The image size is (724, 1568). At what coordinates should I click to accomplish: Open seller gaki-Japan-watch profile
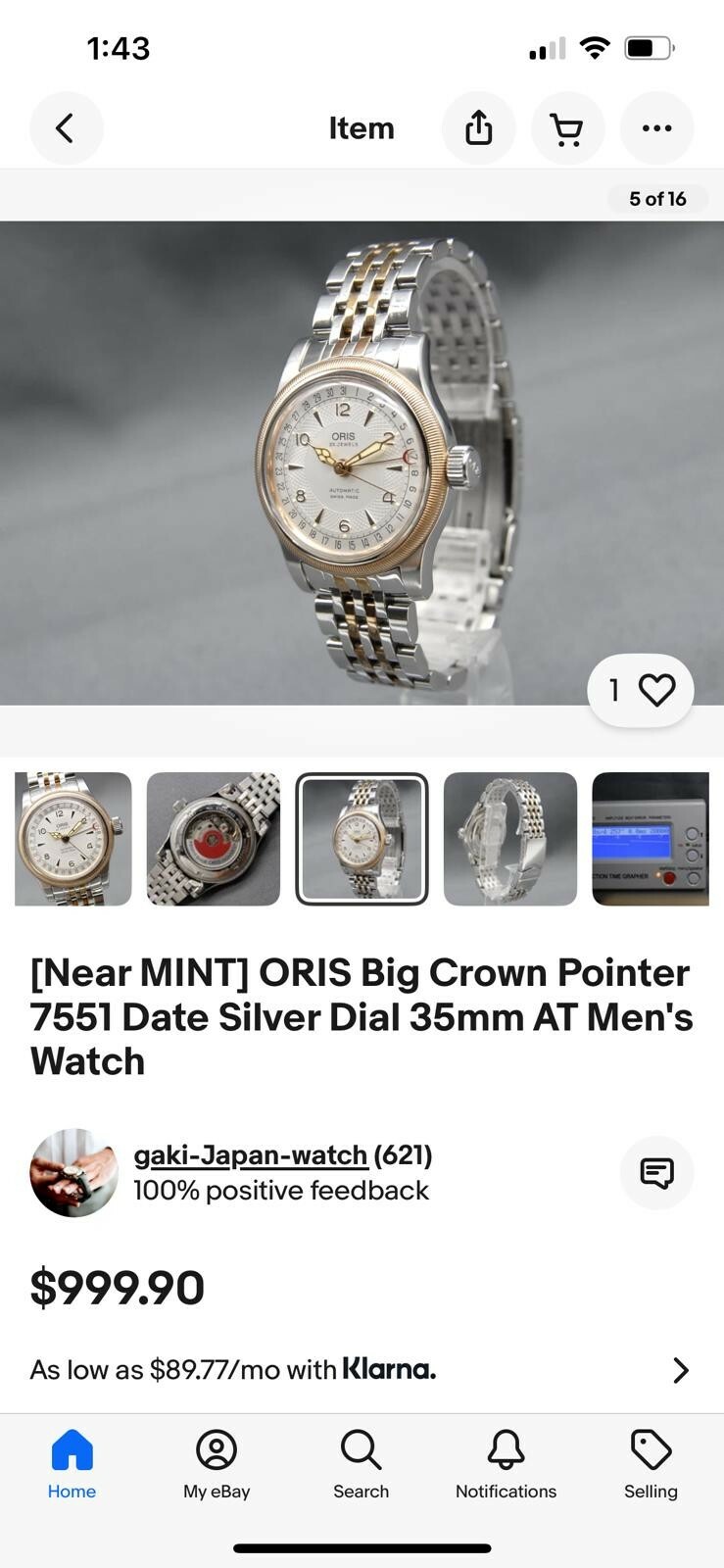(251, 1155)
